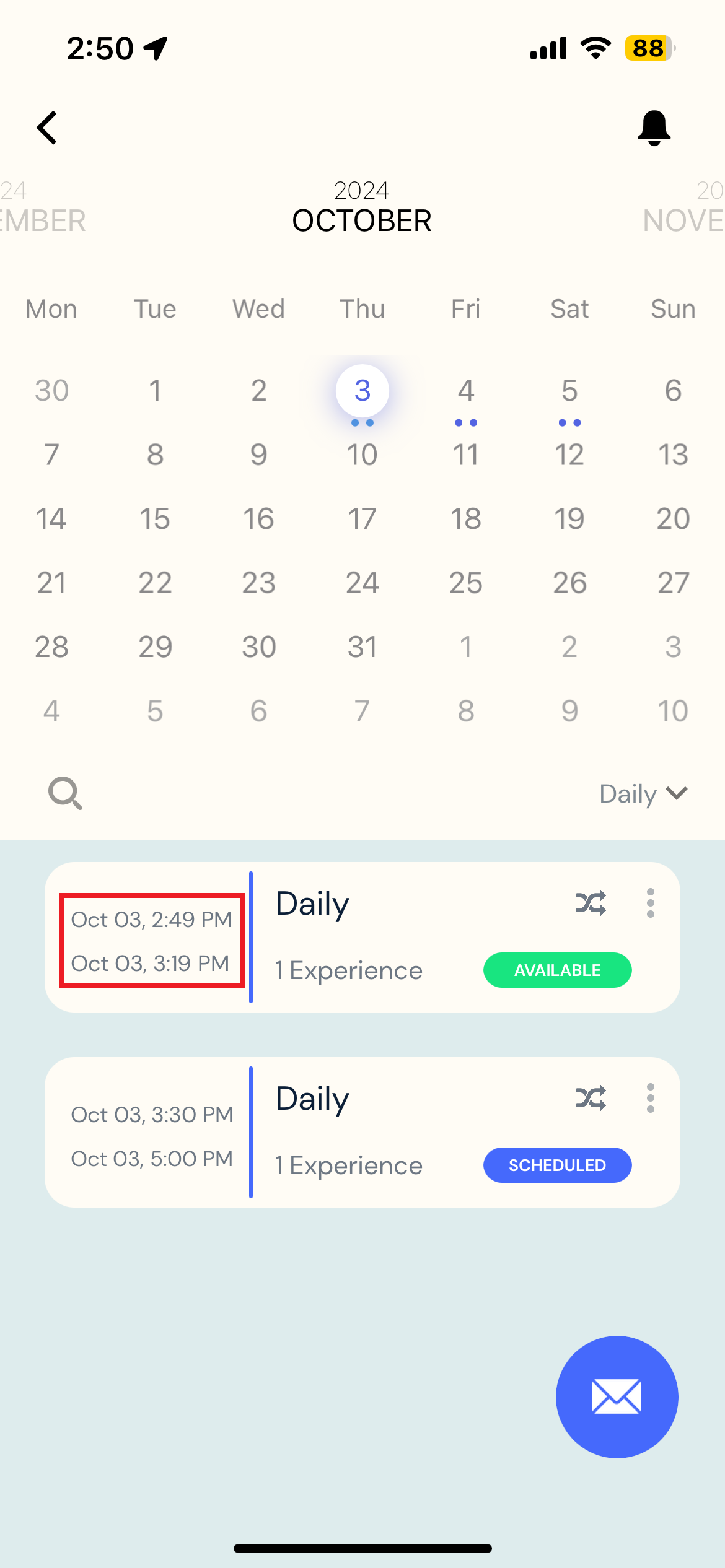Select October 5 on the calendar
The height and width of the screenshot is (1568, 725).
[569, 391]
